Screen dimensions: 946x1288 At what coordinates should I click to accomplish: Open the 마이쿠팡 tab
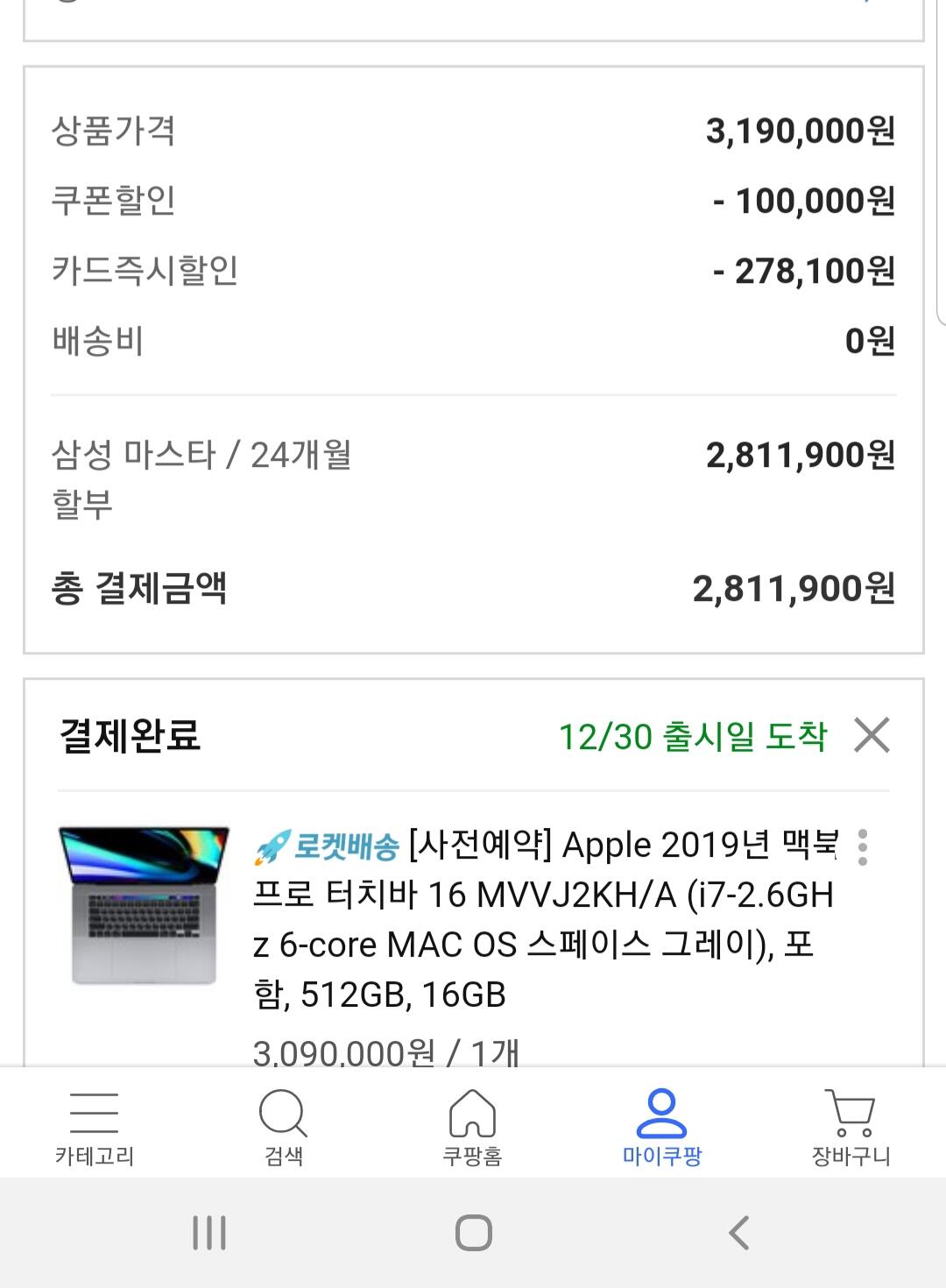point(661,1129)
